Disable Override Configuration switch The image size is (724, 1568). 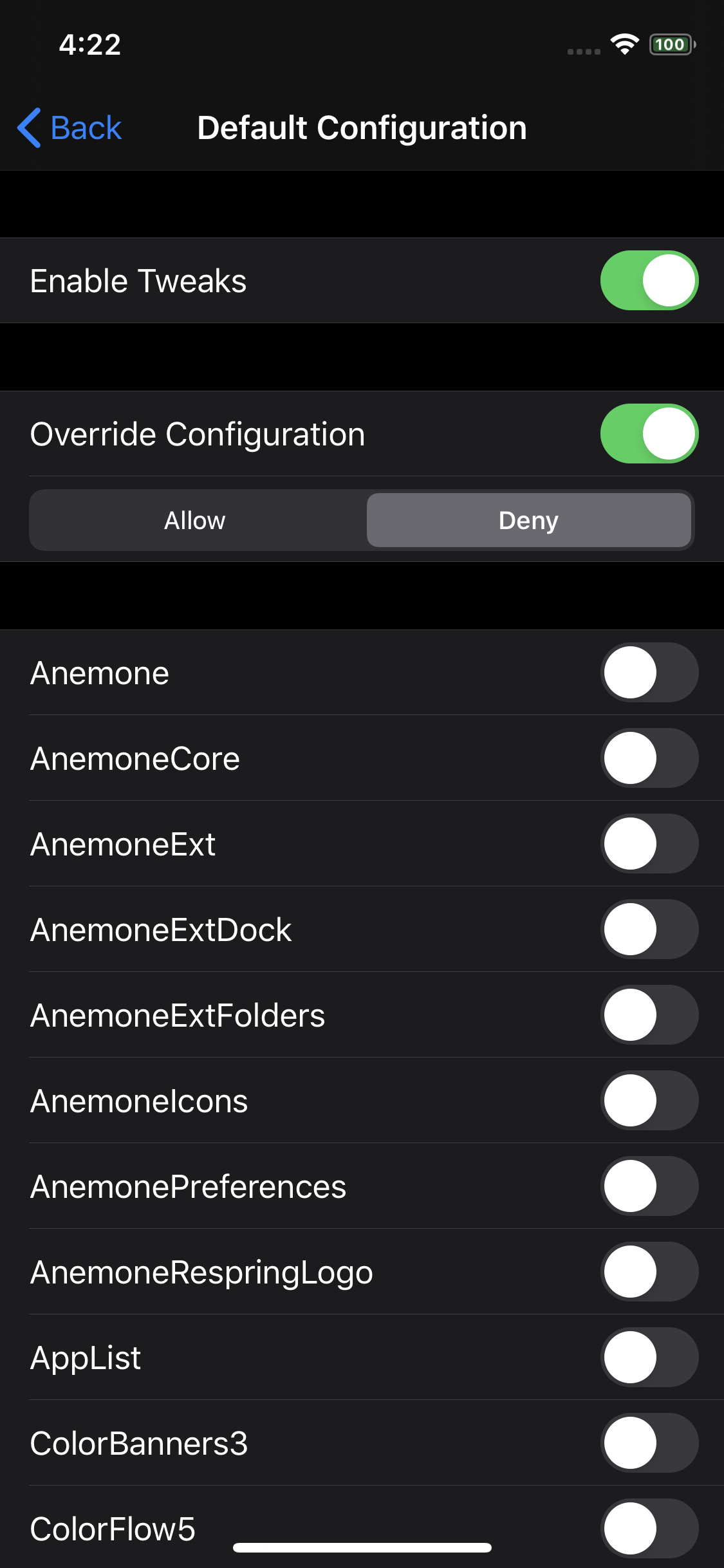[649, 434]
